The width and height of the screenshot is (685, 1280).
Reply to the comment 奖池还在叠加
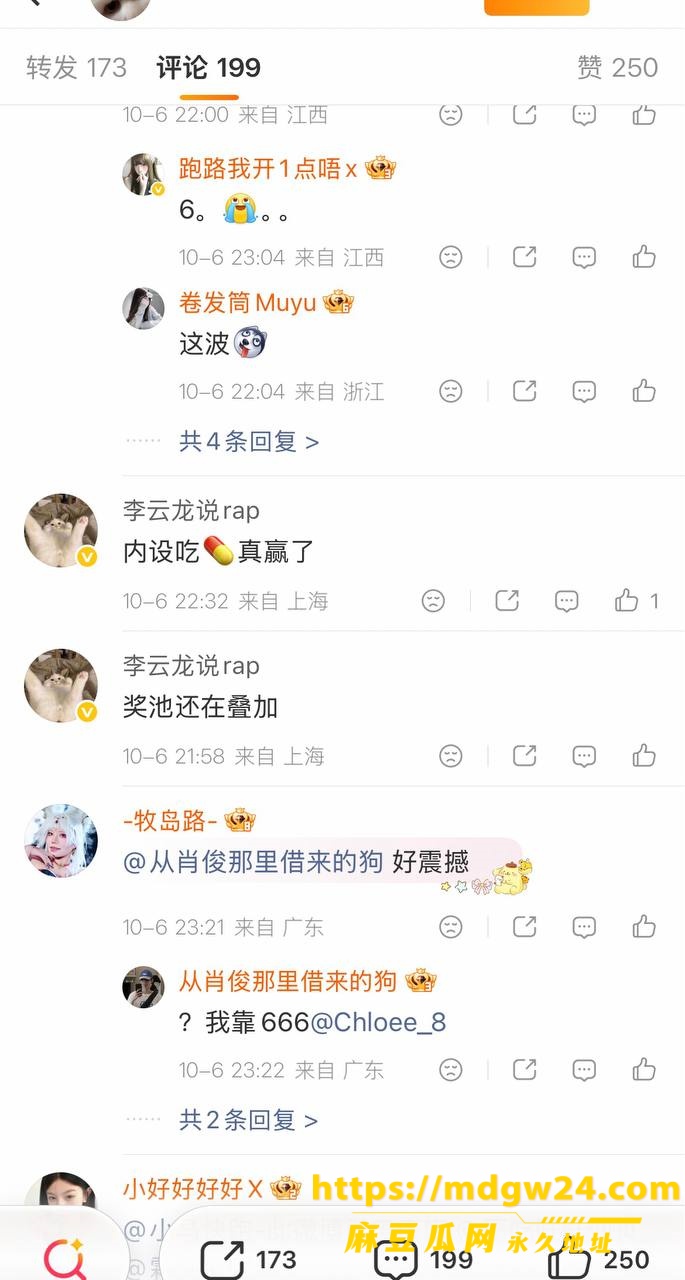584,756
